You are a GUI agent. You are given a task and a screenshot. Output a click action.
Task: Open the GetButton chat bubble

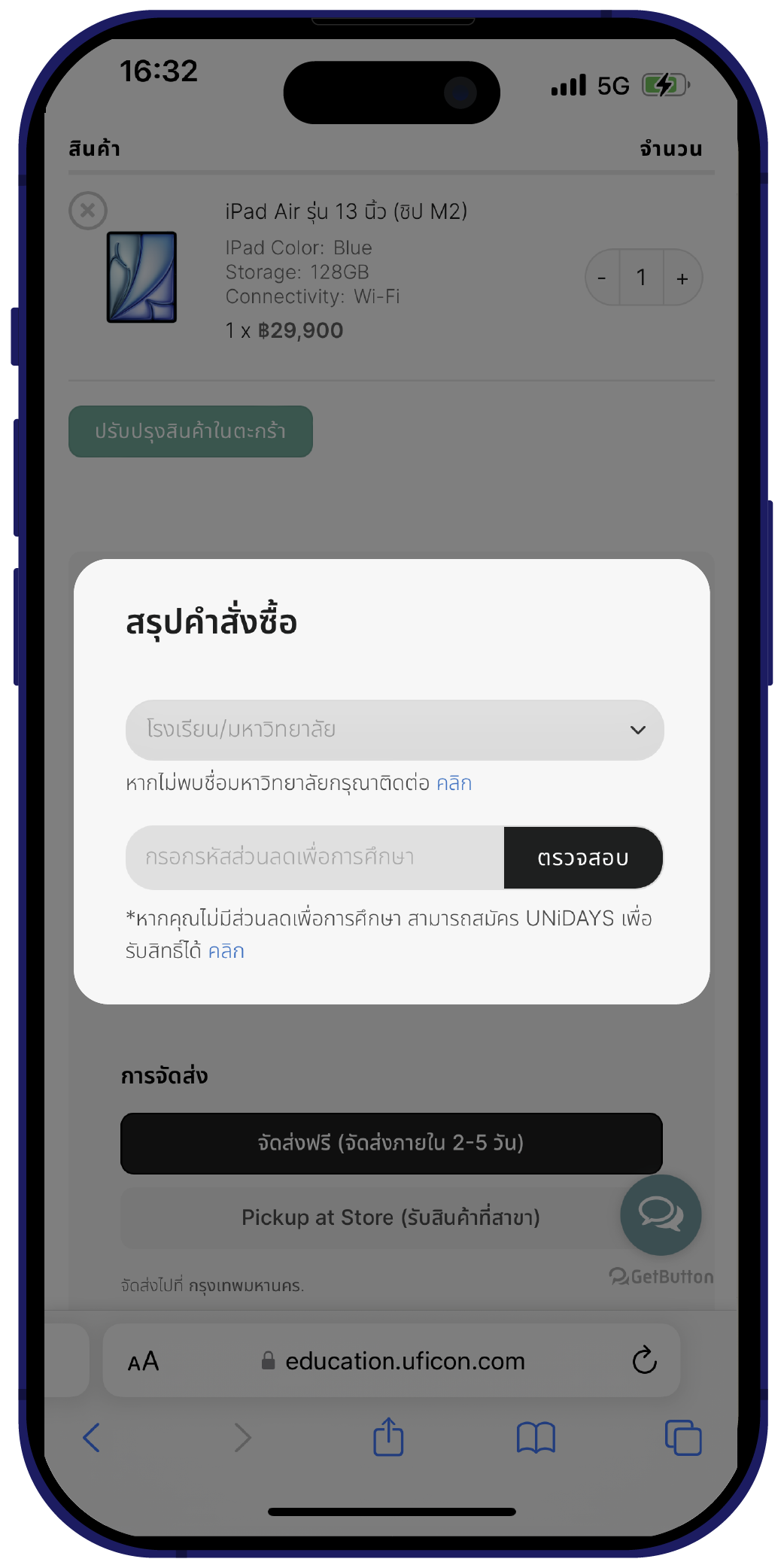coord(661,1214)
